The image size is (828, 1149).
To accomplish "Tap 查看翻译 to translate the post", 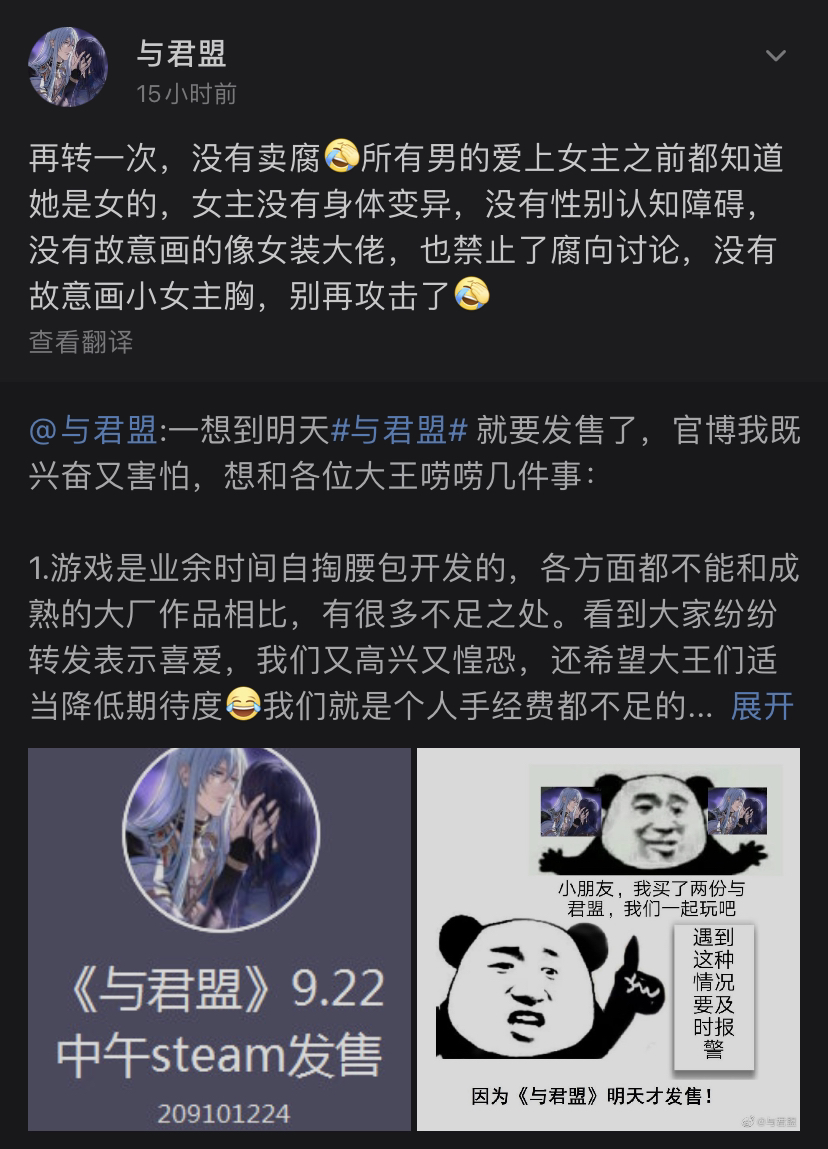I will [x=80, y=342].
